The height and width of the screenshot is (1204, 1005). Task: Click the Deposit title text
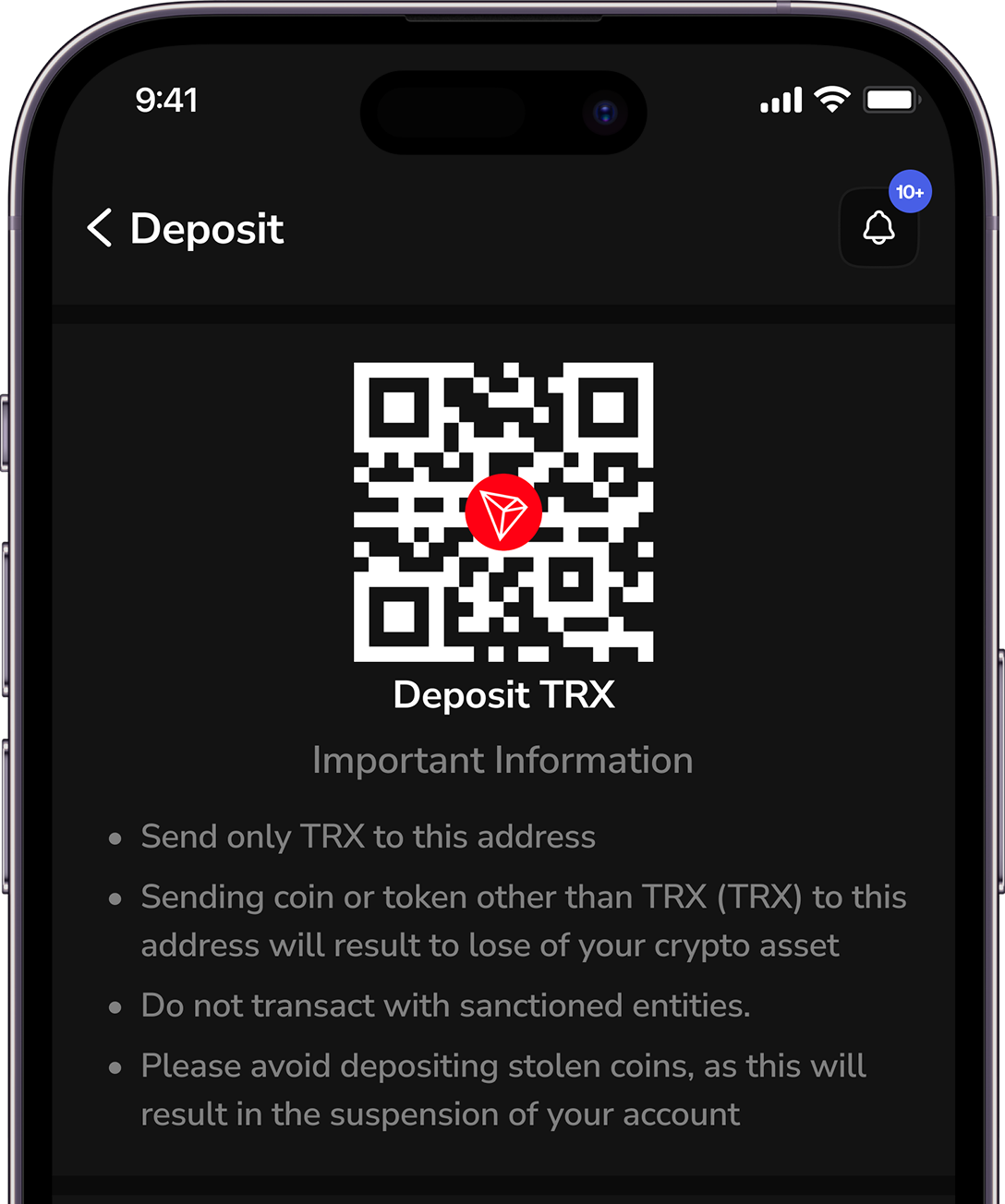pyautogui.click(x=207, y=229)
